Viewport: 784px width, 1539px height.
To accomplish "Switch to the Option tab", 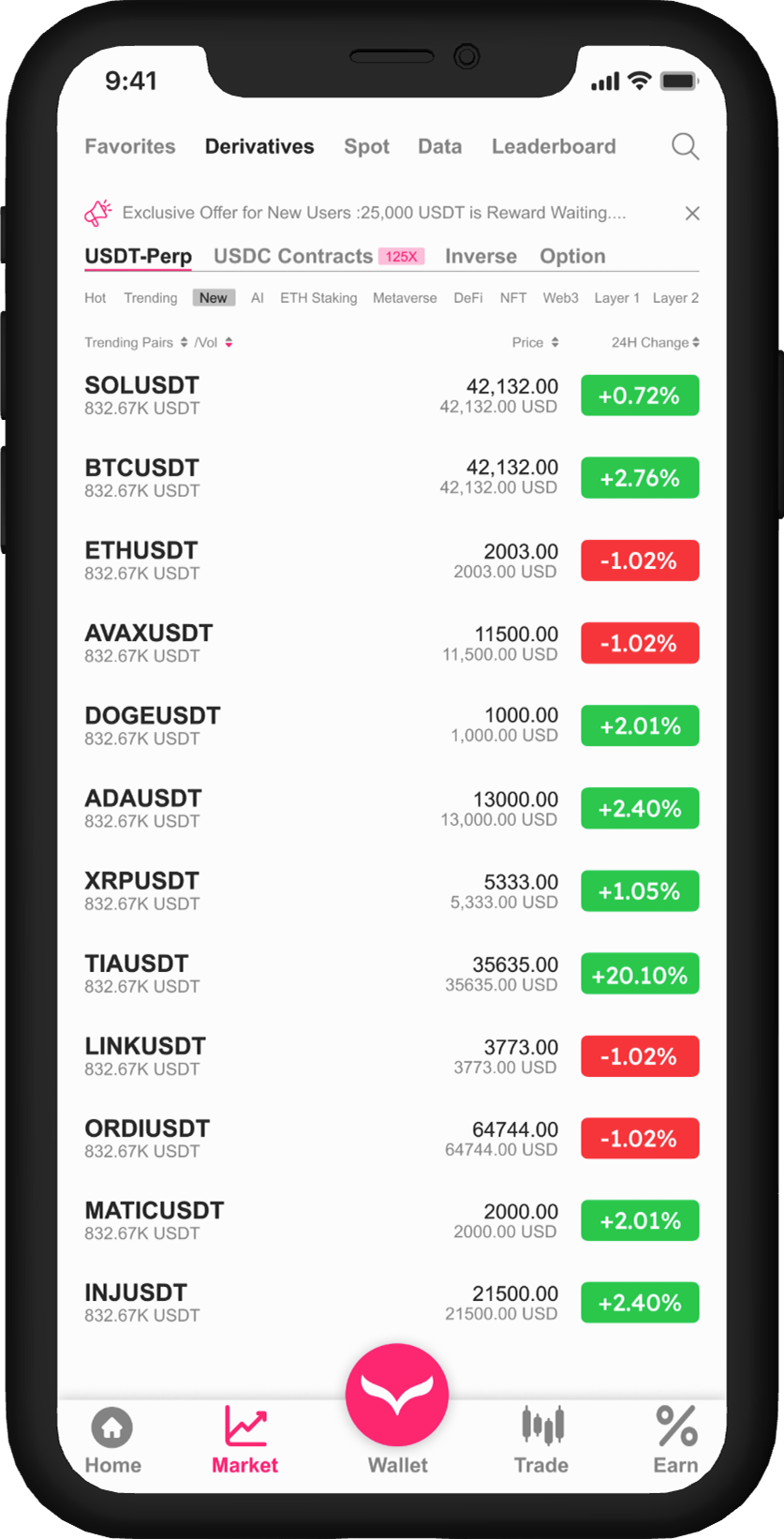I will (x=571, y=256).
